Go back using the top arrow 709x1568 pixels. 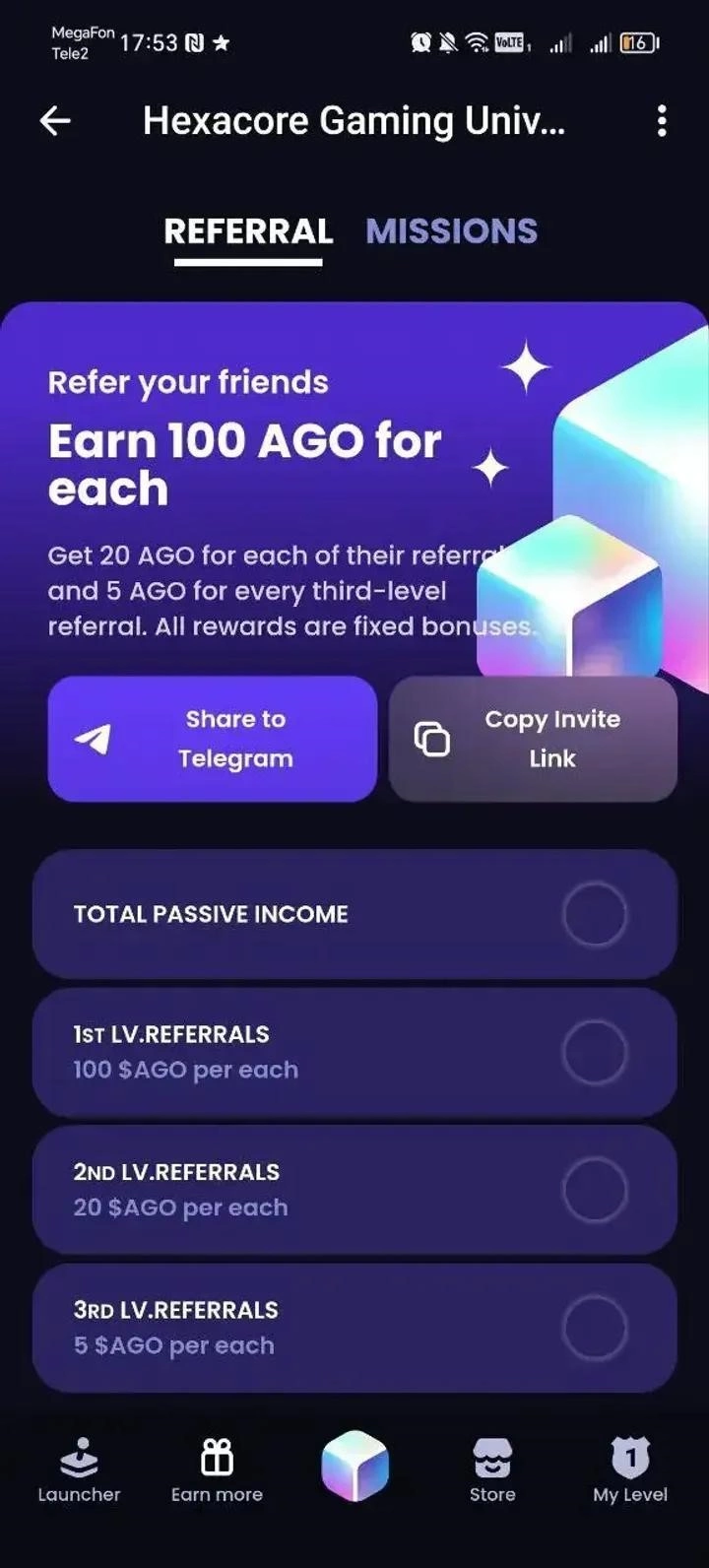pos(55,121)
